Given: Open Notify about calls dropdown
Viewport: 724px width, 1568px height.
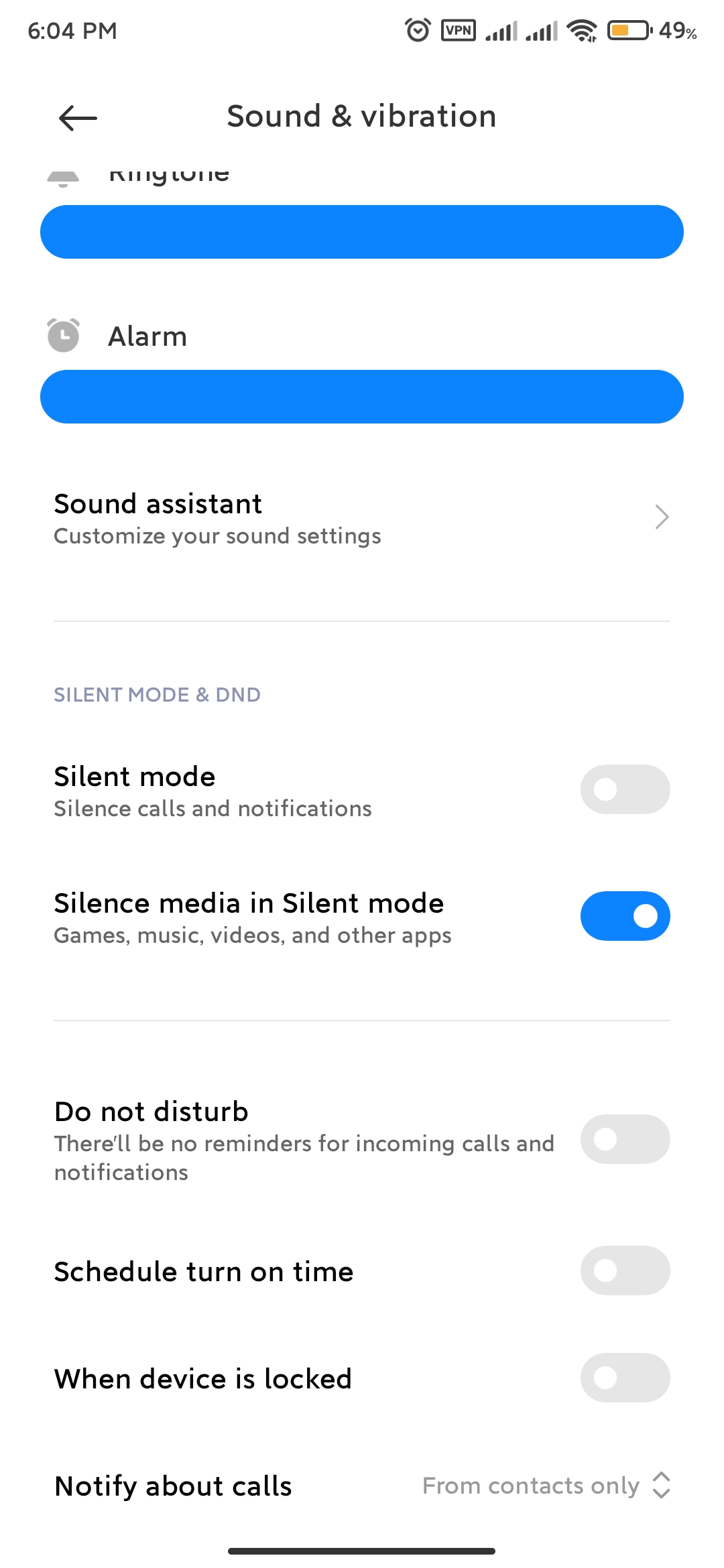Looking at the screenshot, I should pos(546,1486).
